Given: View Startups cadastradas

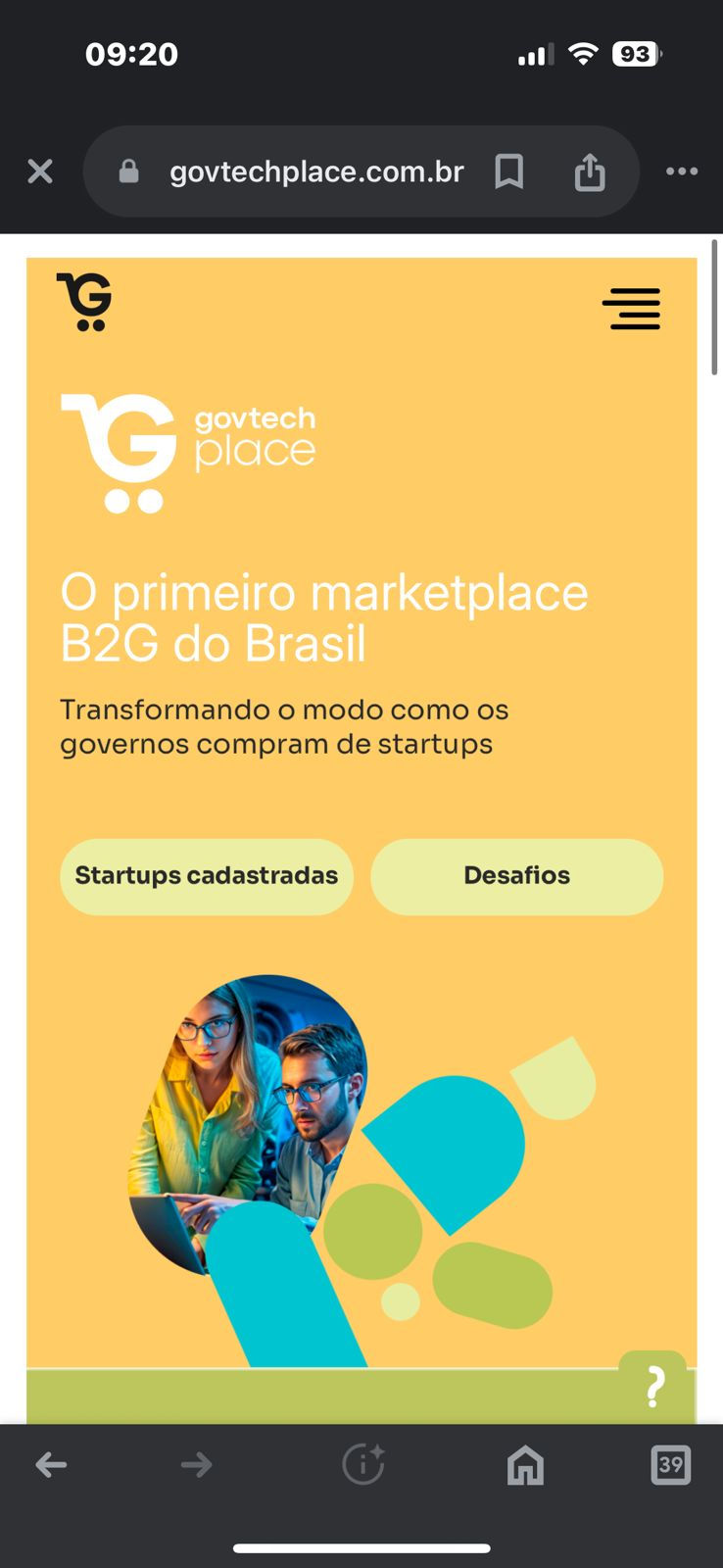Looking at the screenshot, I should 207,876.
